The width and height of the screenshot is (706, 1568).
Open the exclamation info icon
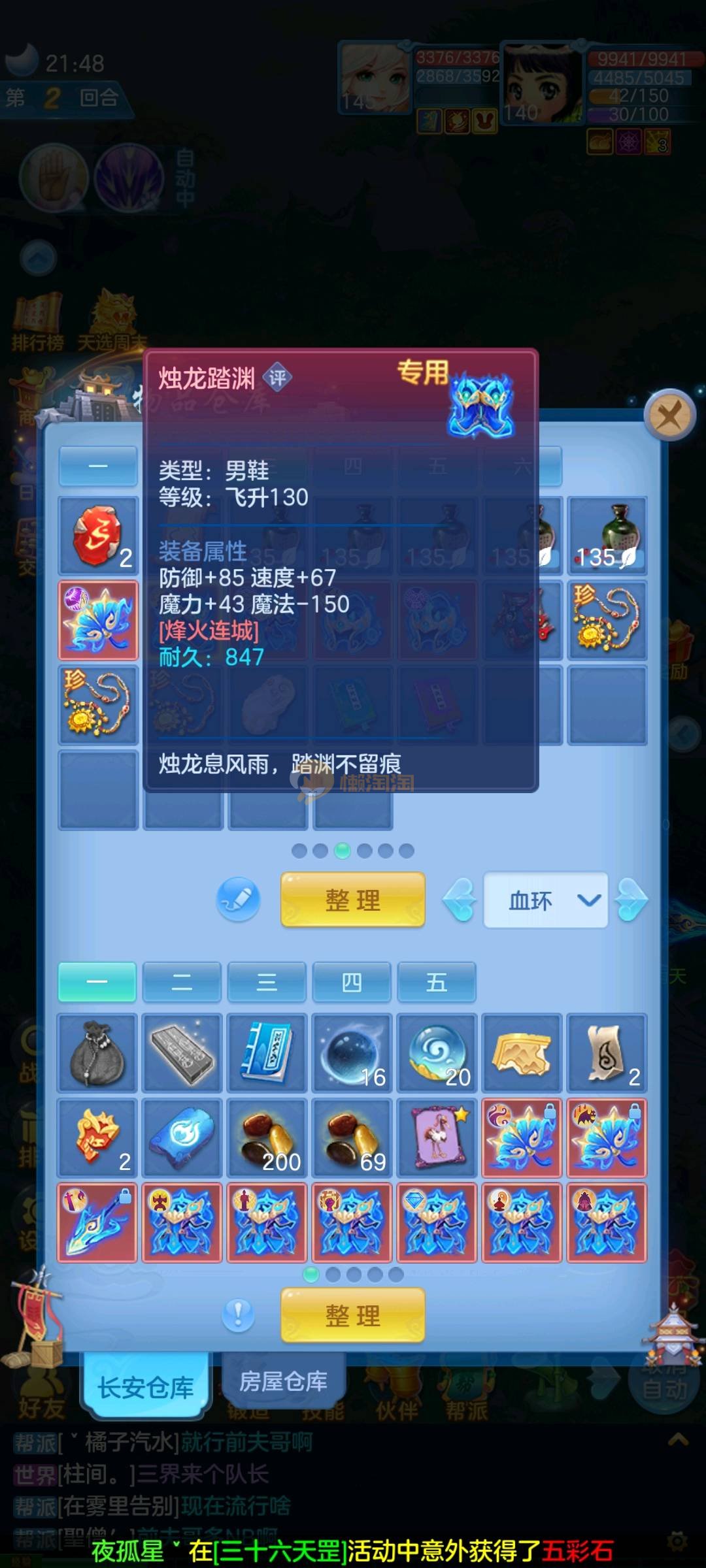coord(238,1314)
